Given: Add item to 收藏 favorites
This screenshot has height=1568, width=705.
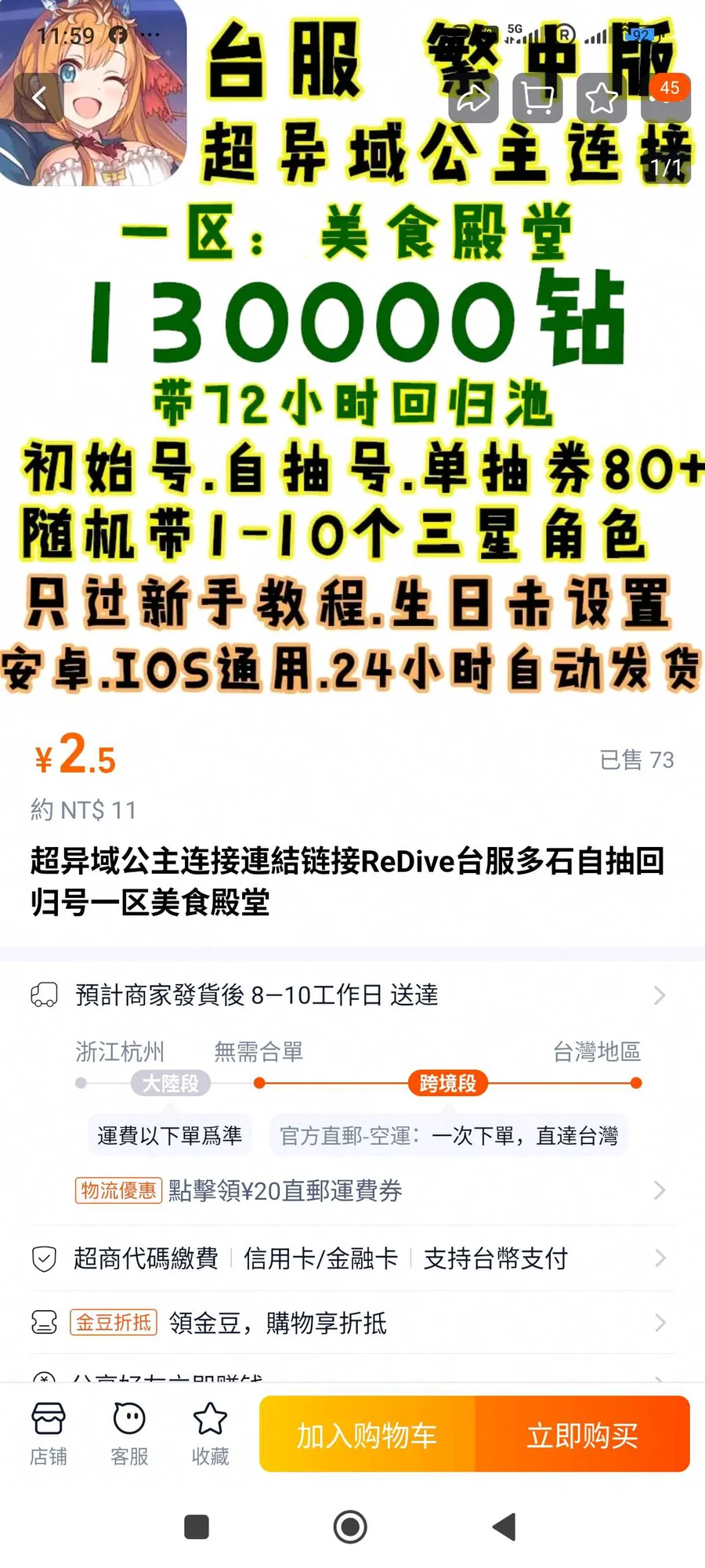Looking at the screenshot, I should [210, 1434].
